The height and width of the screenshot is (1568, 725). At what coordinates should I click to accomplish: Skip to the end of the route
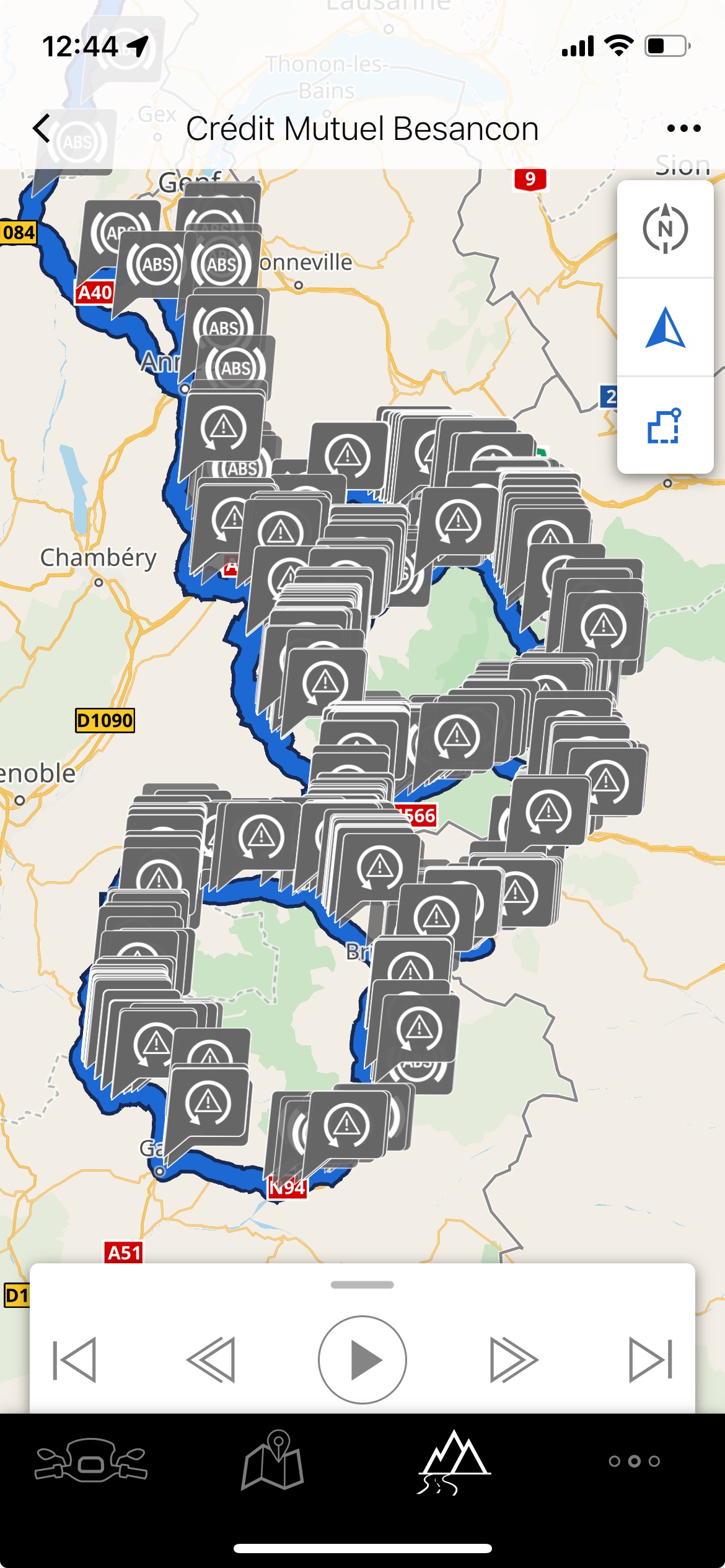(650, 1360)
